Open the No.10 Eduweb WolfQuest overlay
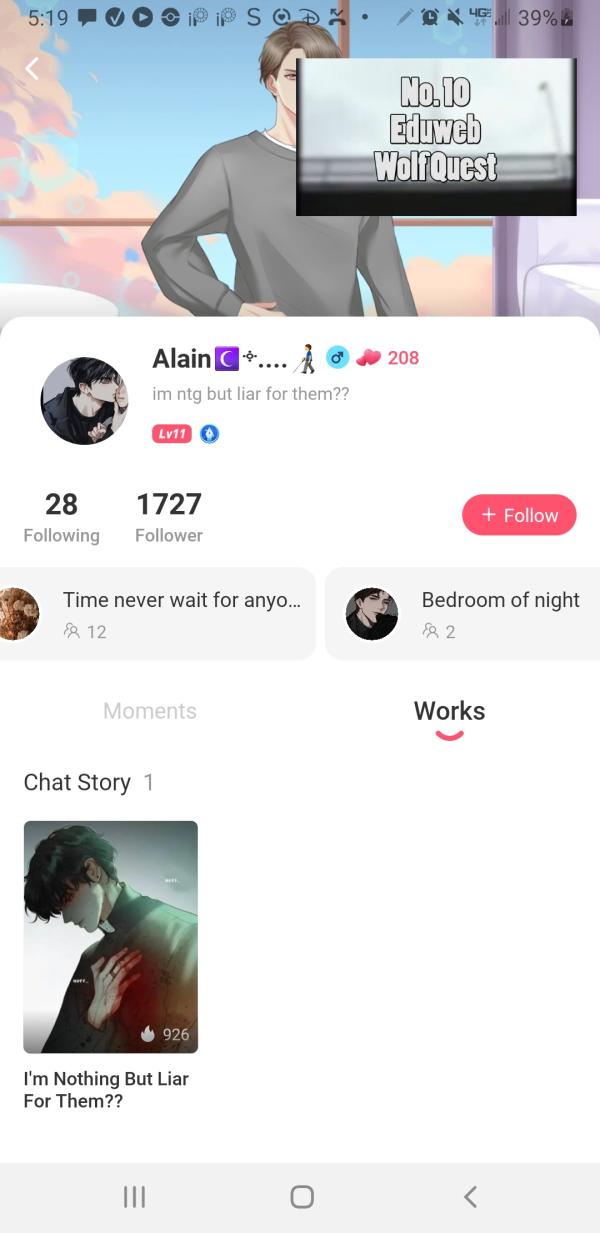Viewport: 600px width, 1233px height. pyautogui.click(x=436, y=137)
